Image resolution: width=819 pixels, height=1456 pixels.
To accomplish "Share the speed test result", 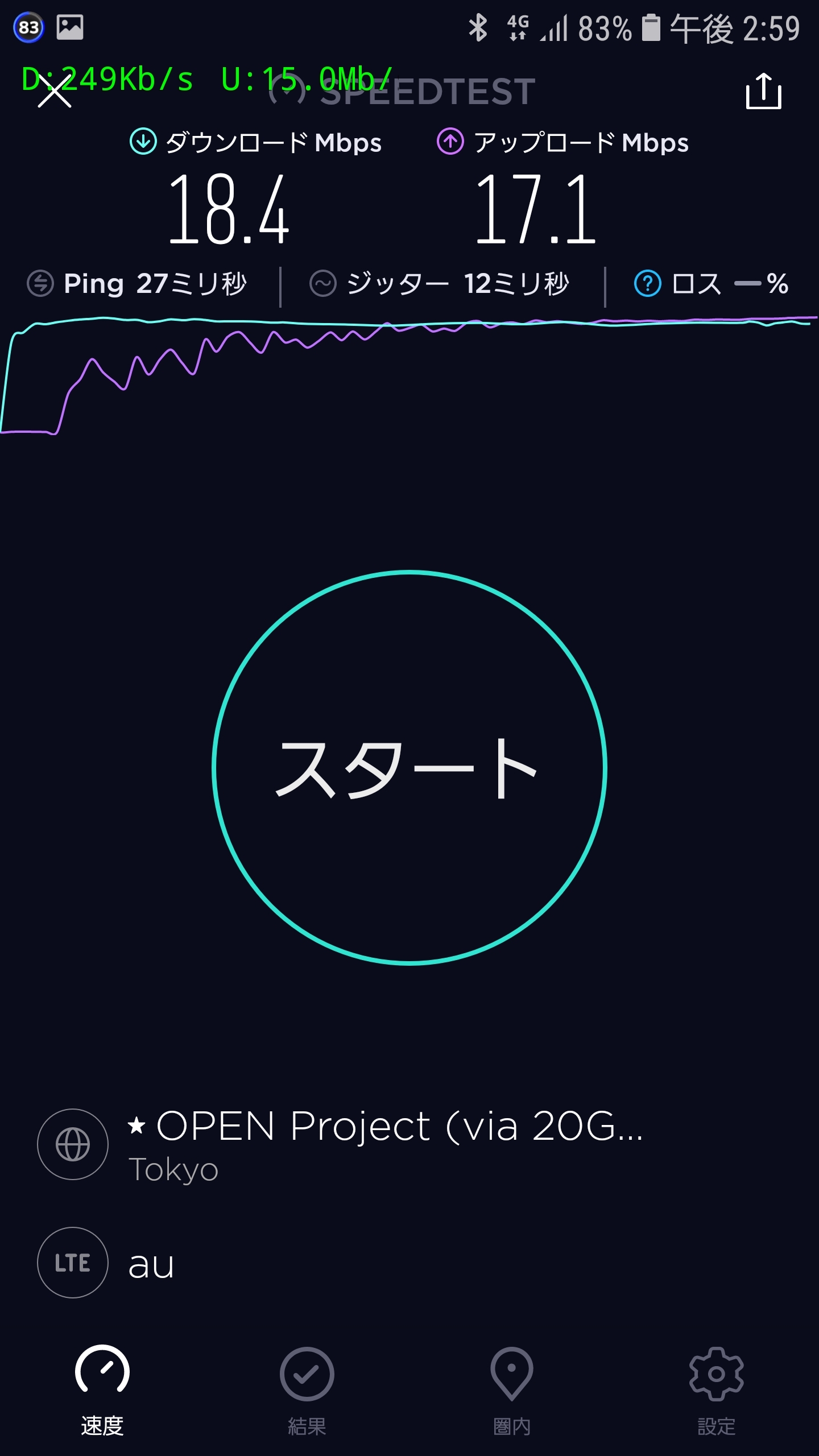I will click(x=763, y=91).
